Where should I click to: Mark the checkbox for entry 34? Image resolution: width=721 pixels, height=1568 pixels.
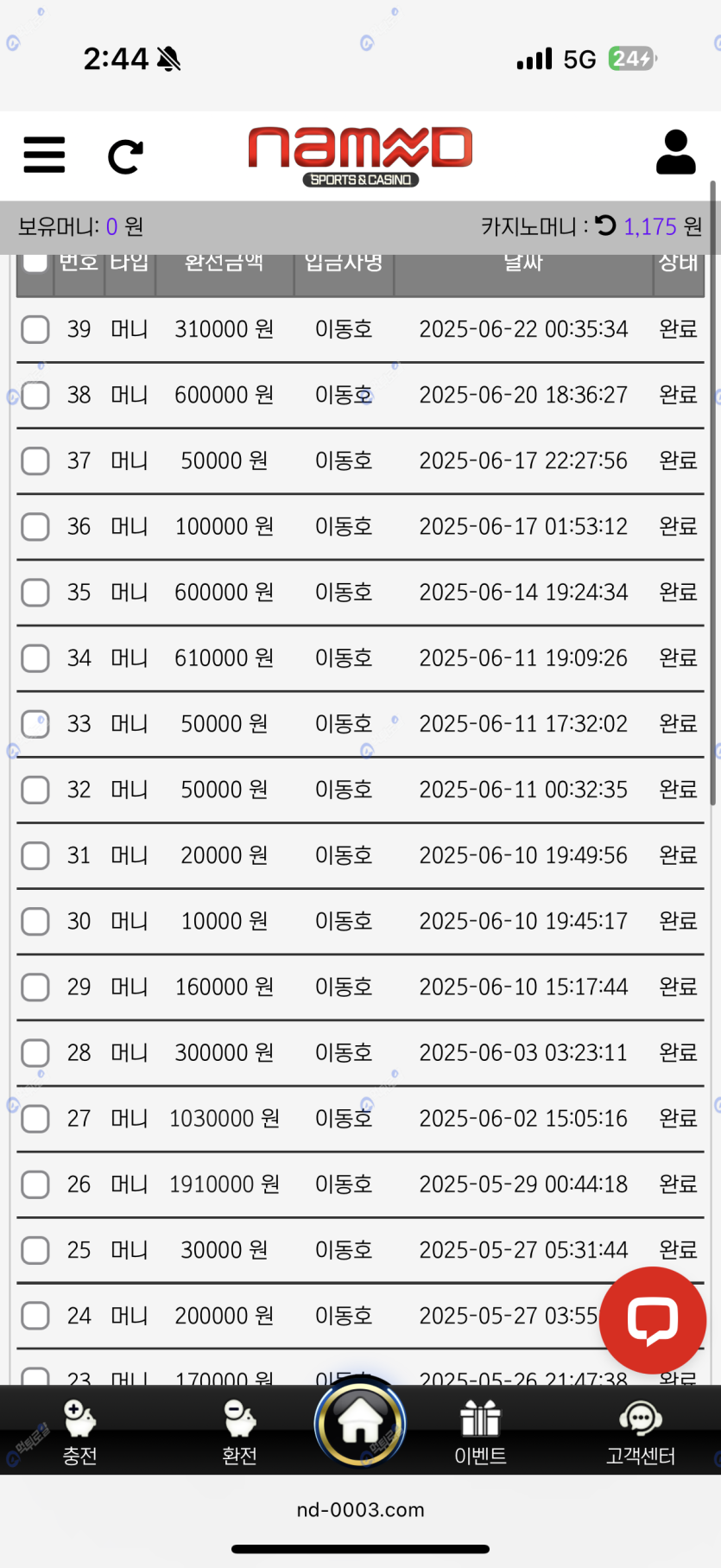pos(35,658)
